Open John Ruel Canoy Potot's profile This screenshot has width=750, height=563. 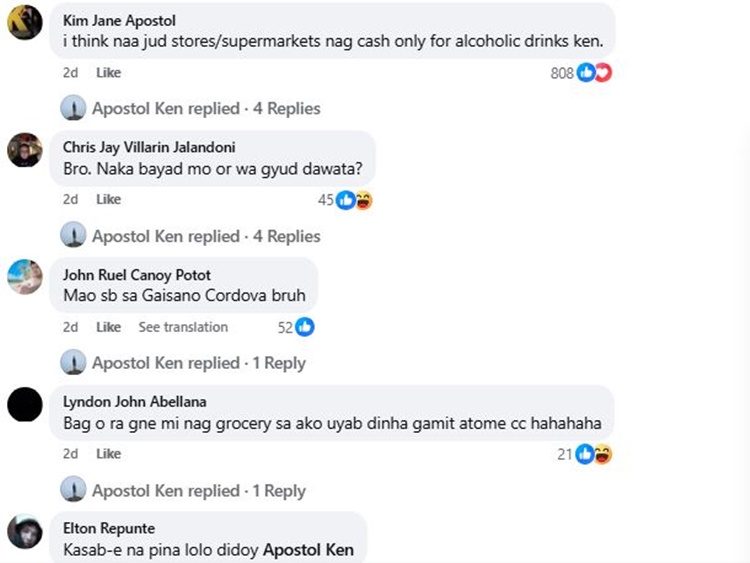point(136,274)
